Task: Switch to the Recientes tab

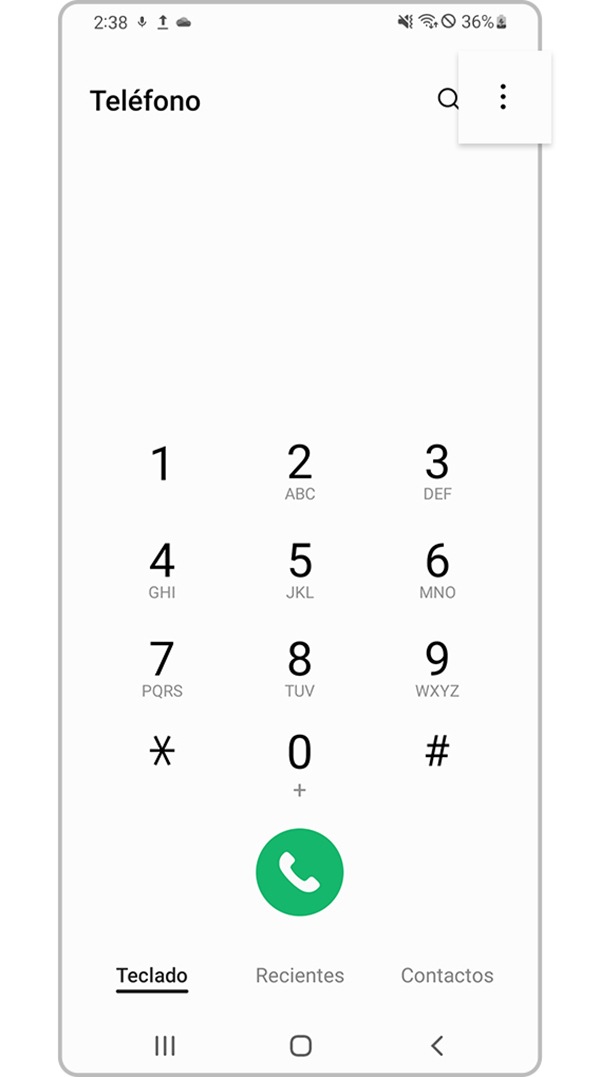Action: 300,975
